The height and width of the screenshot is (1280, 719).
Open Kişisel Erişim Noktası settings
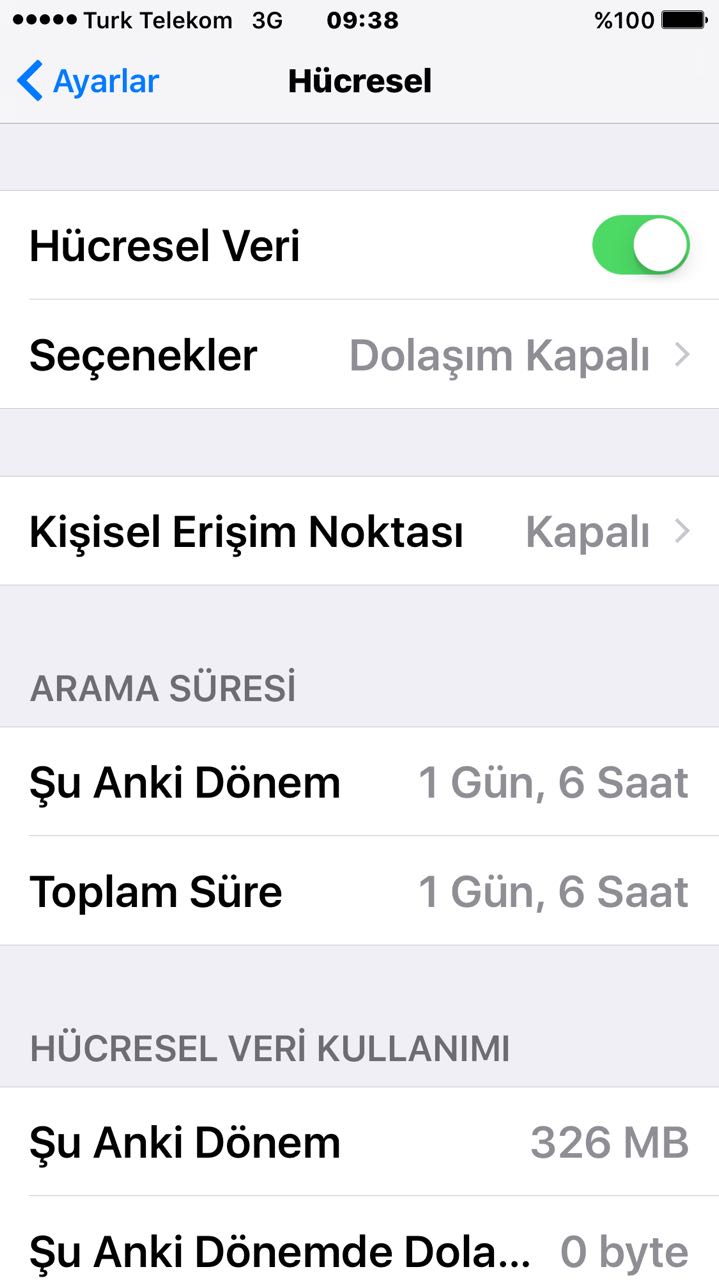coord(360,532)
